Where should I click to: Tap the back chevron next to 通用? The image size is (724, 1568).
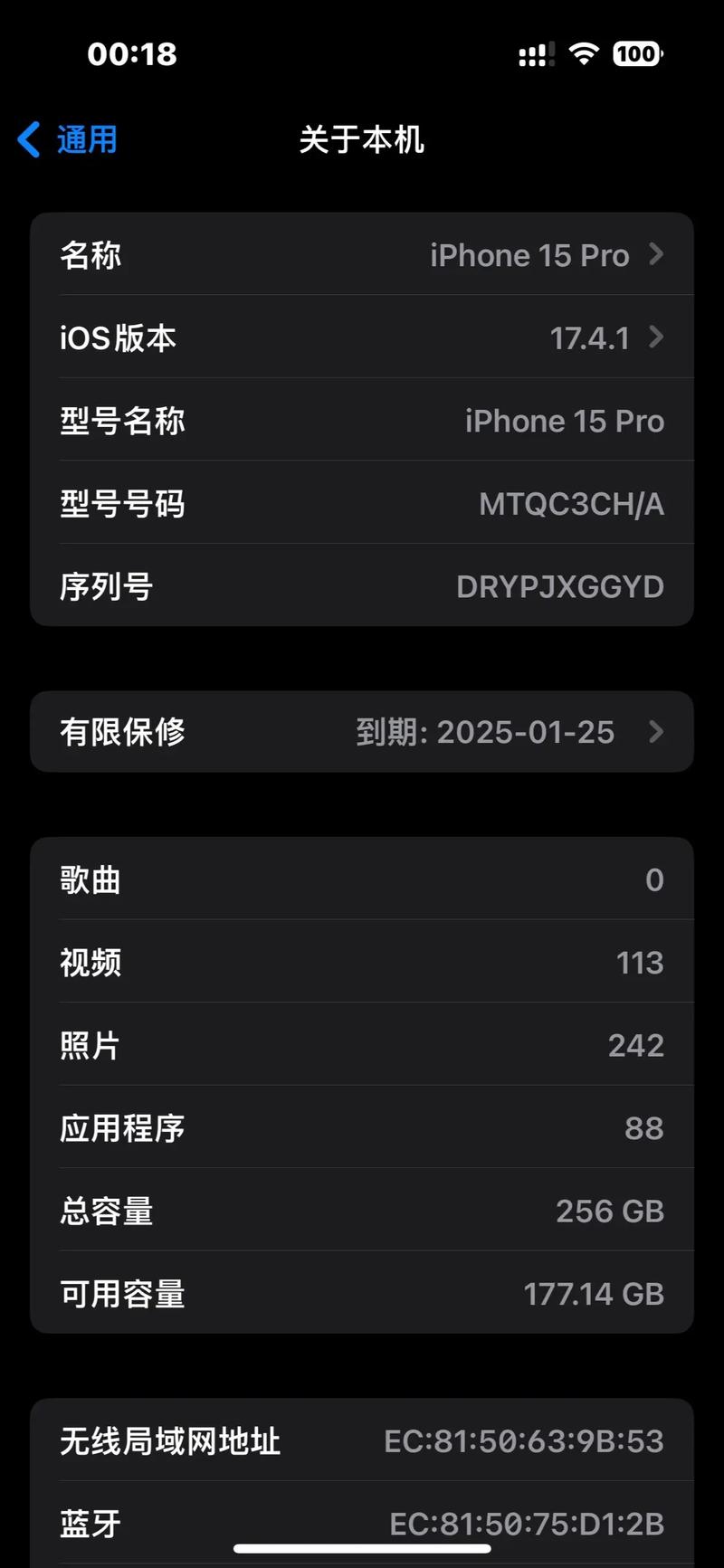(28, 138)
